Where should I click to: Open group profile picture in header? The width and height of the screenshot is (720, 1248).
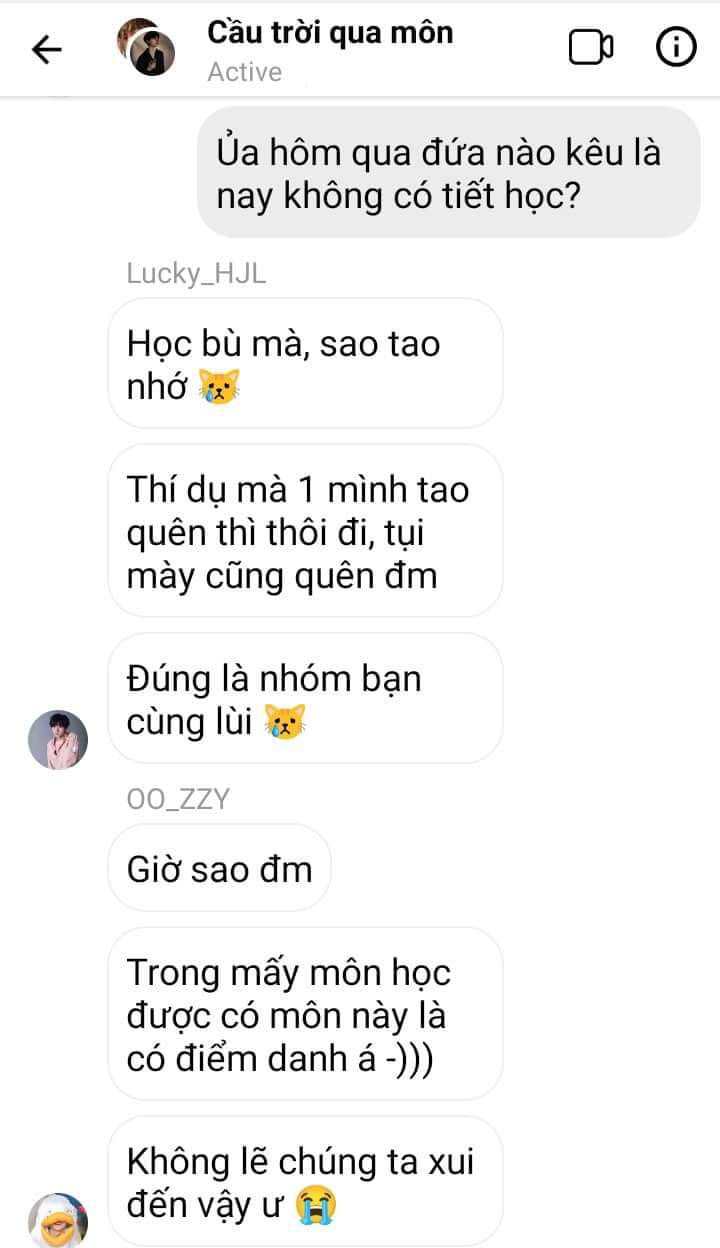pyautogui.click(x=147, y=48)
